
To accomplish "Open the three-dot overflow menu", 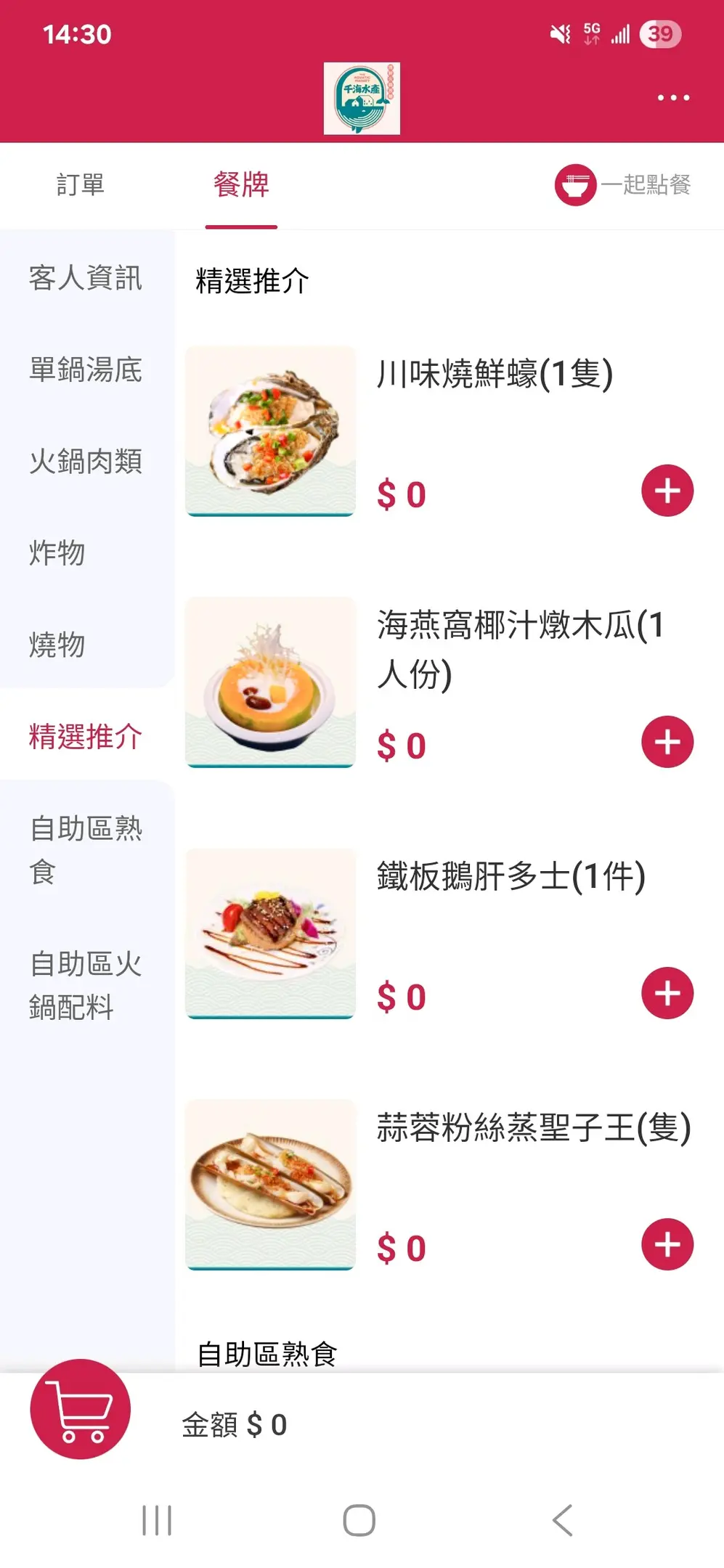I will (x=673, y=97).
